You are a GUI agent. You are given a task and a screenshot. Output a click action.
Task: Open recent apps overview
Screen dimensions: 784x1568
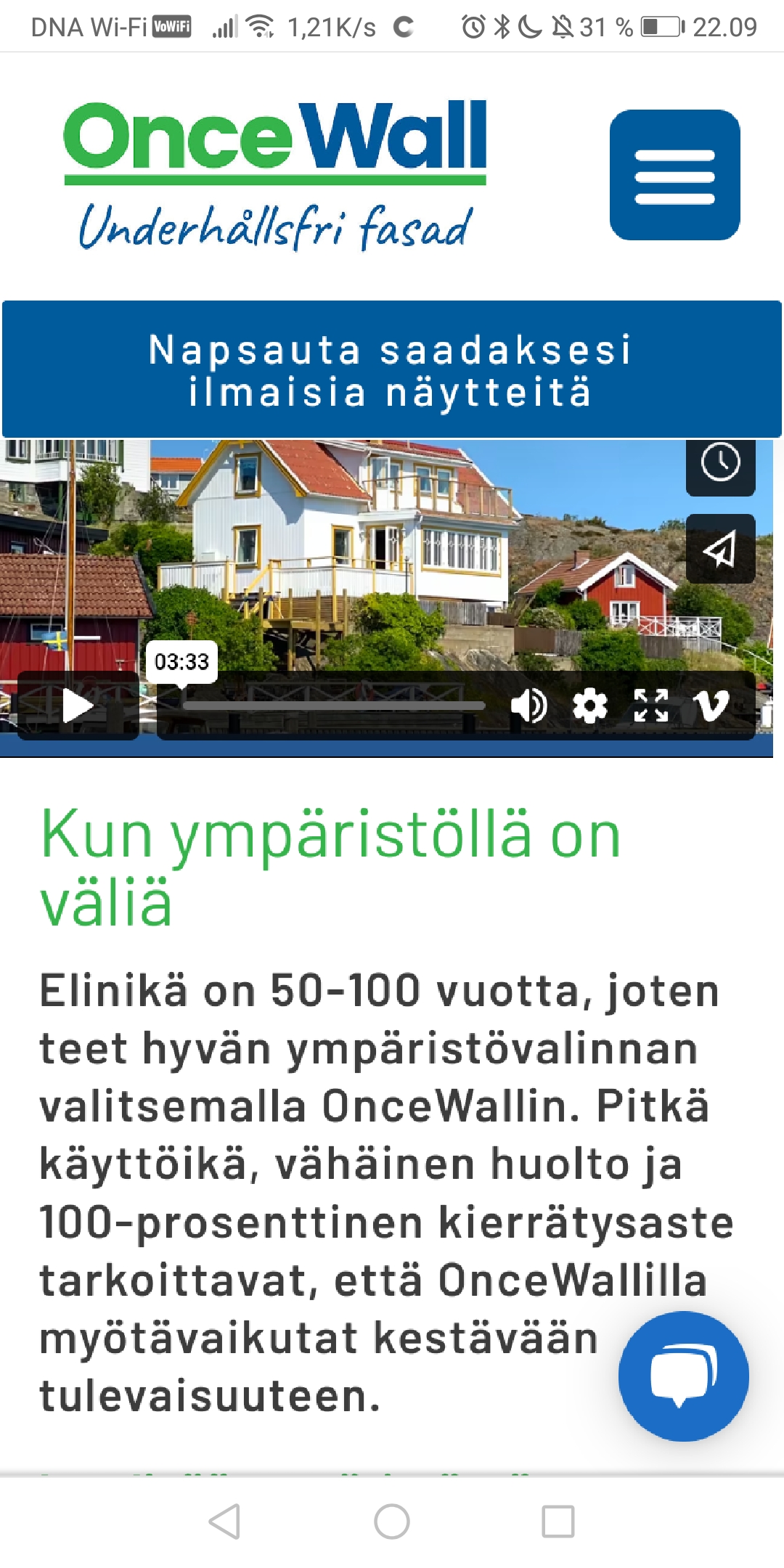pos(558,1521)
